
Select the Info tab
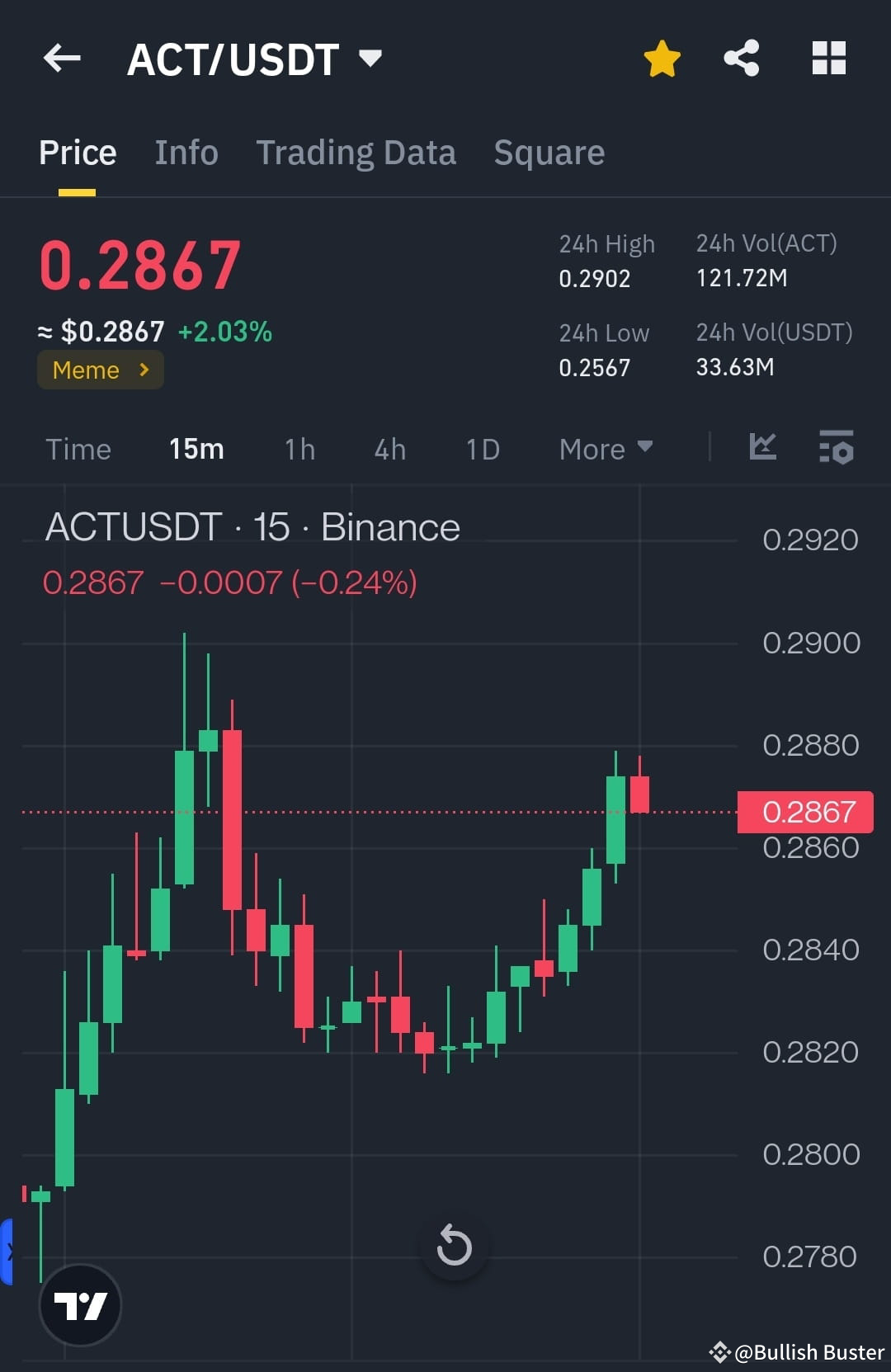coord(186,153)
